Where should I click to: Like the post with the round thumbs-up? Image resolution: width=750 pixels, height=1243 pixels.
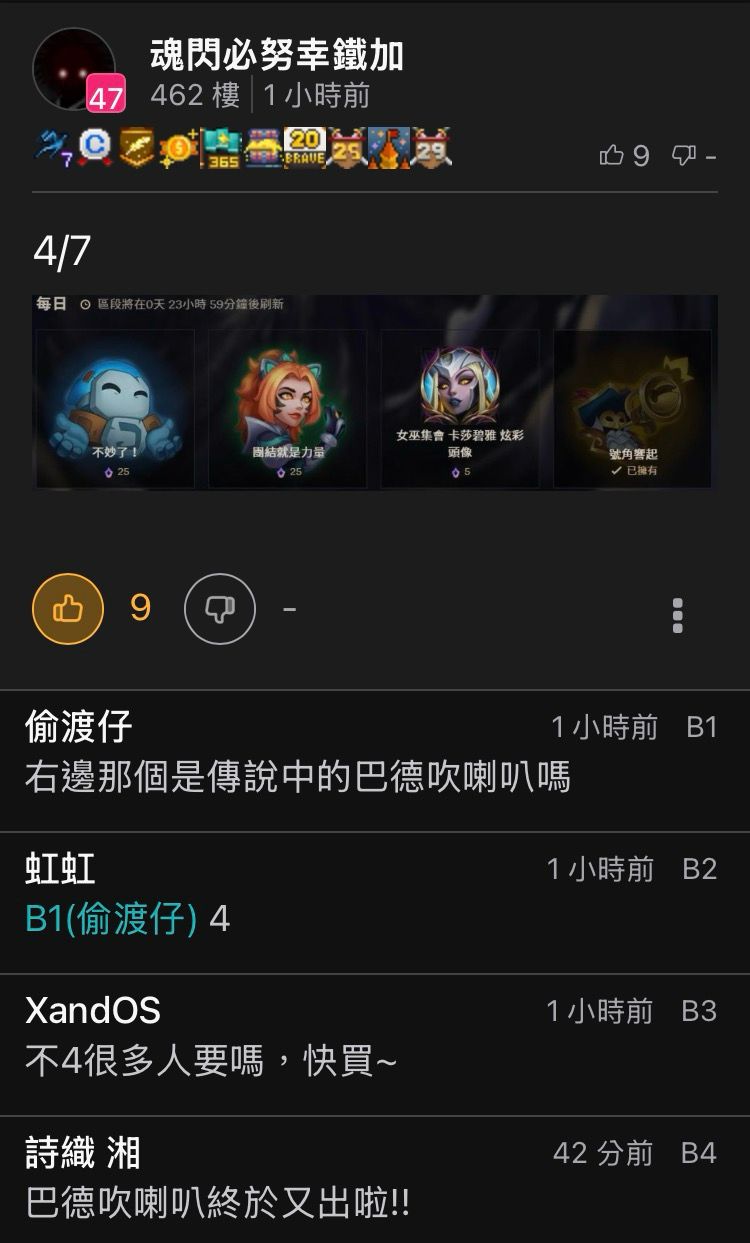coord(68,608)
